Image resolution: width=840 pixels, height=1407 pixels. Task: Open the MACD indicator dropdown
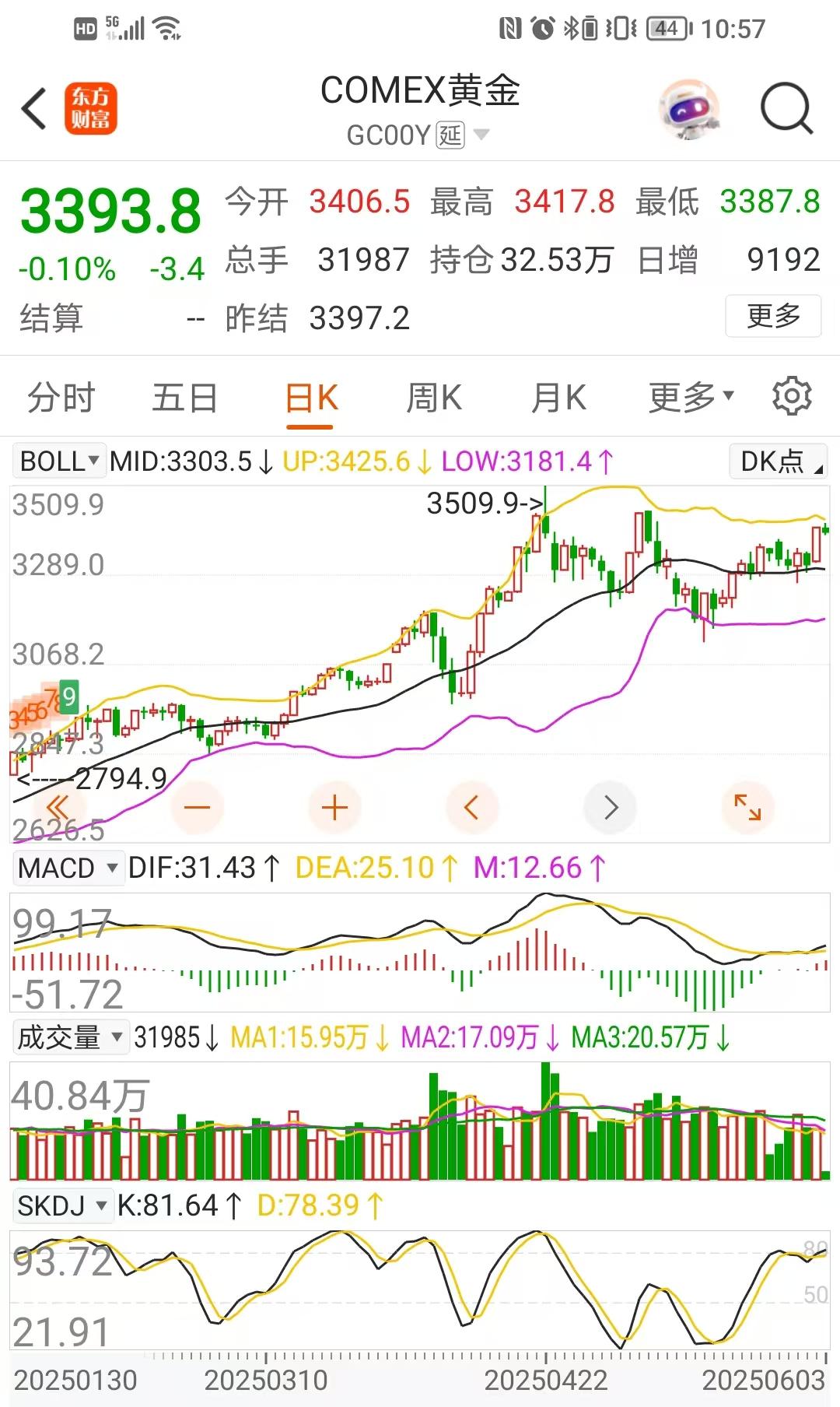[68, 867]
